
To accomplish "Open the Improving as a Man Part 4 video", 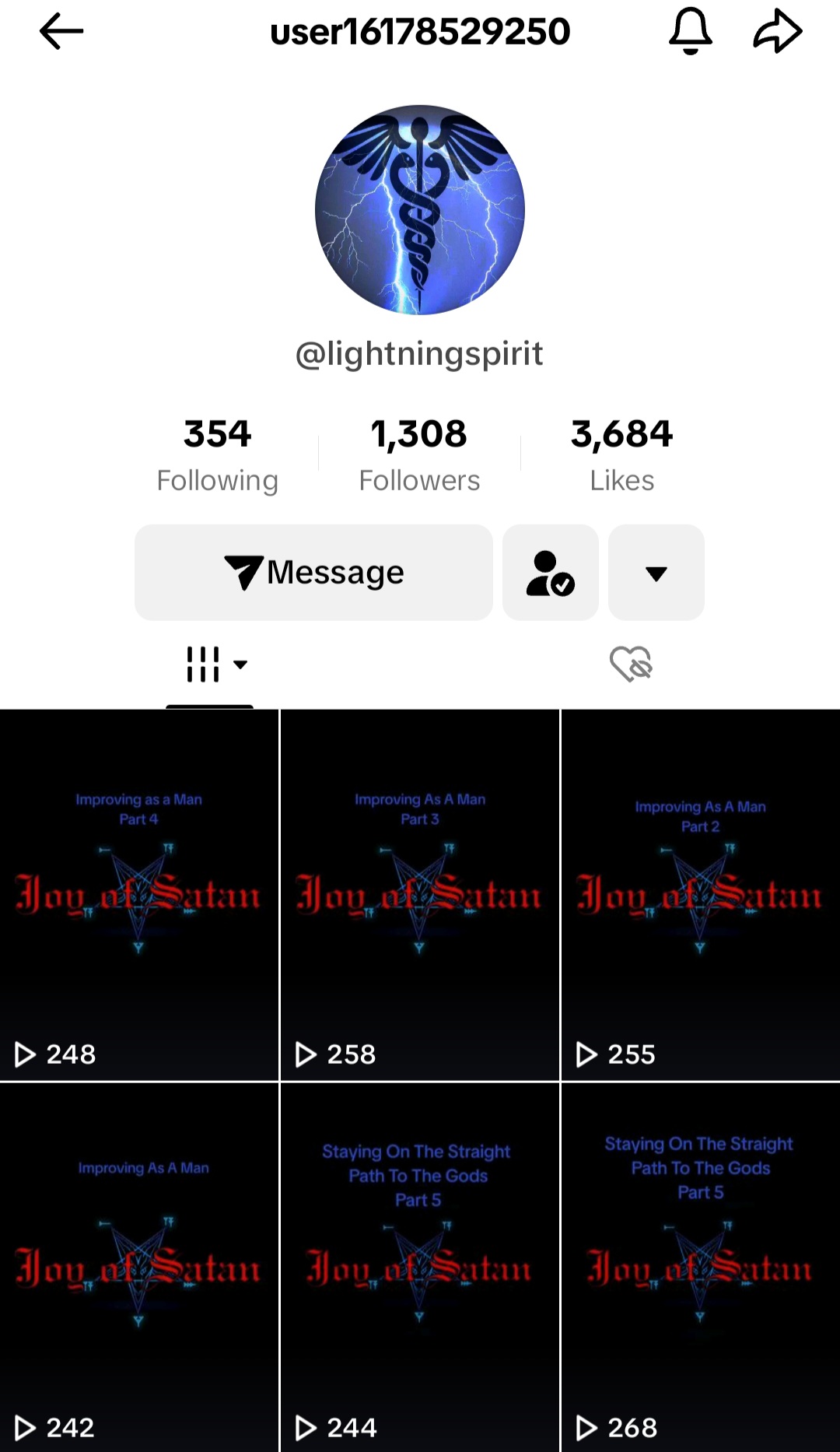I will click(139, 895).
